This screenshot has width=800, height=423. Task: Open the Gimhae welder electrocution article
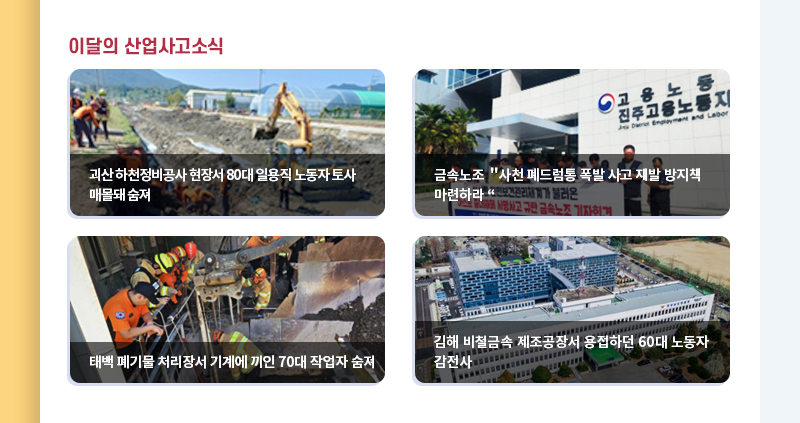[572, 310]
